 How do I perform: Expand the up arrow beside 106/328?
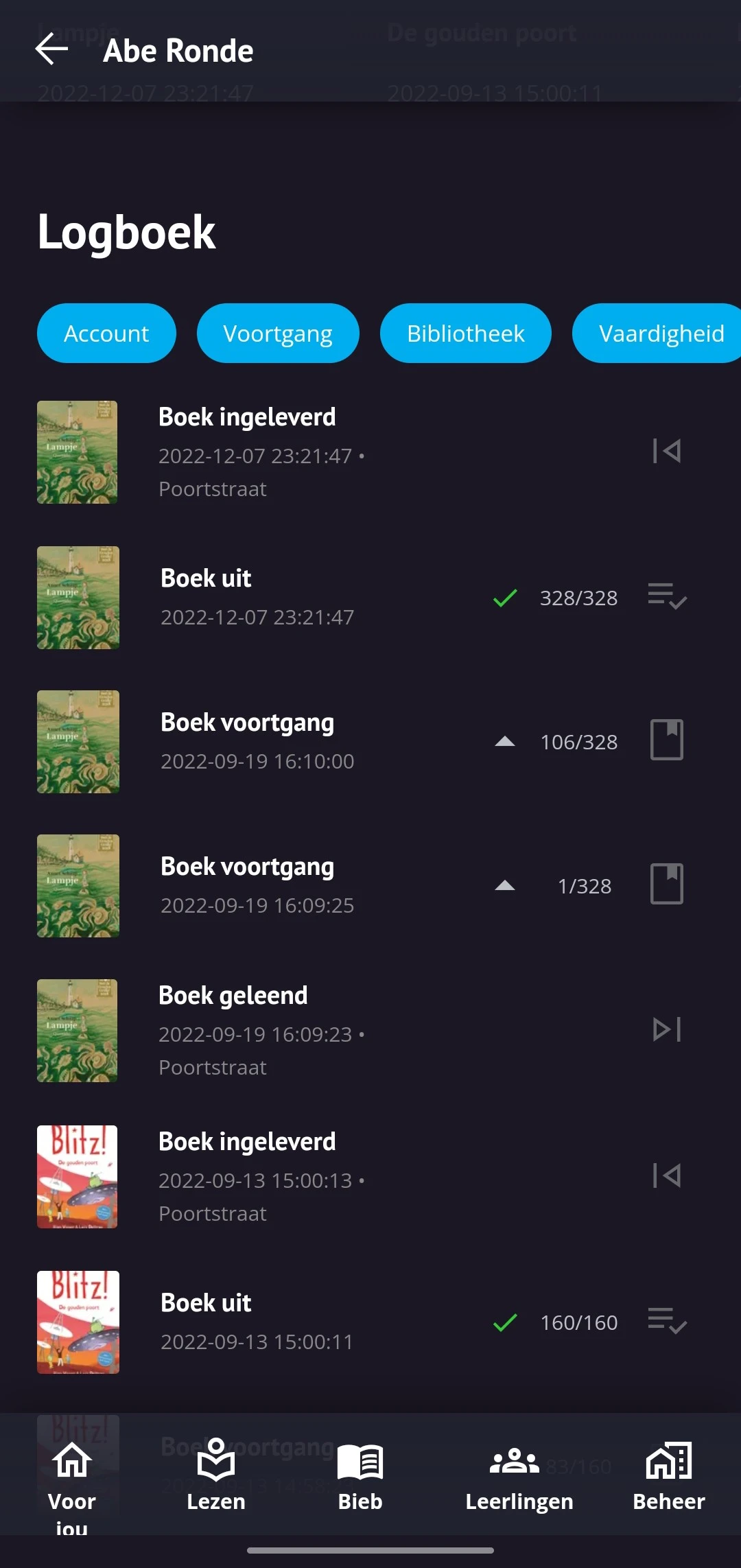[504, 741]
